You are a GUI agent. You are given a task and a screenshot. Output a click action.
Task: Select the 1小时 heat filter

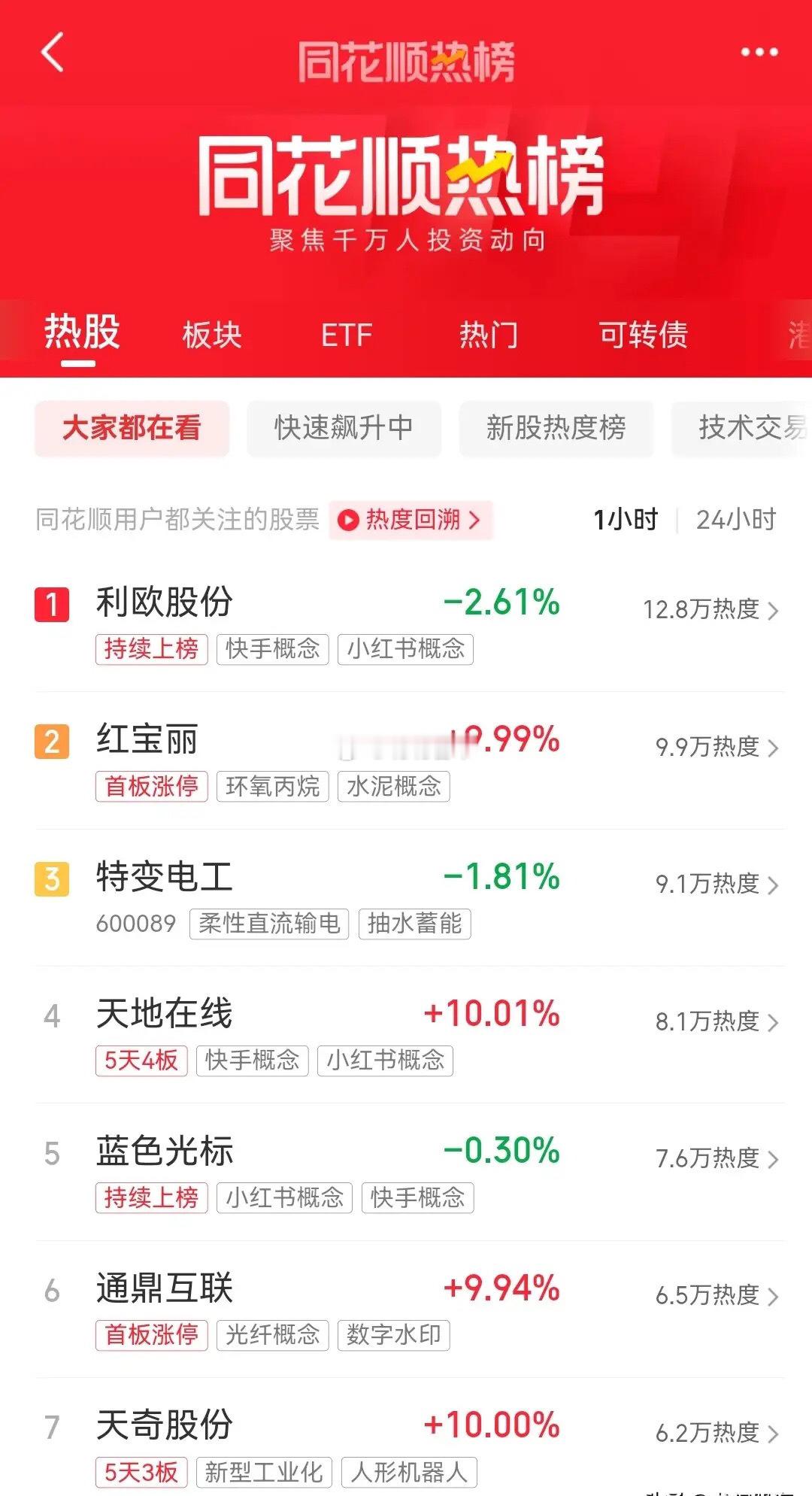(x=625, y=520)
